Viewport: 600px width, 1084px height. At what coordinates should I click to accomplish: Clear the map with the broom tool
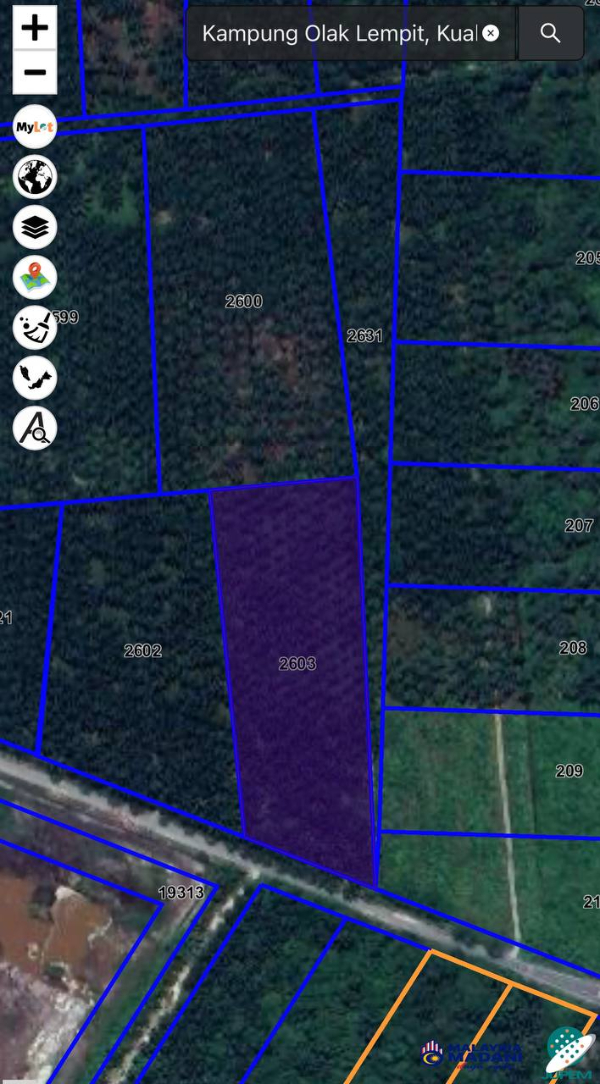tap(35, 328)
